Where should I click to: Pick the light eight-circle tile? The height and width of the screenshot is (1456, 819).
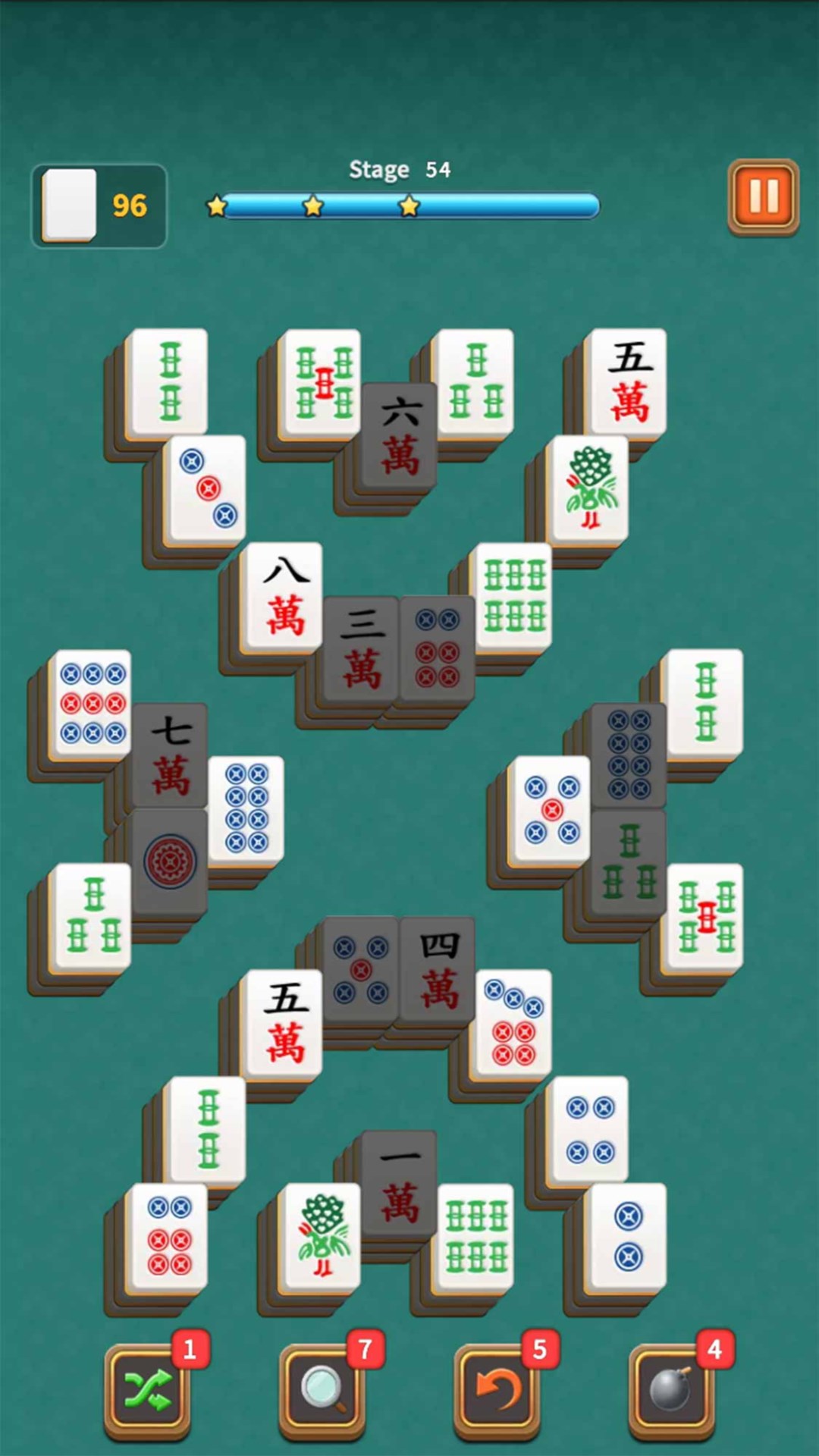(x=246, y=808)
